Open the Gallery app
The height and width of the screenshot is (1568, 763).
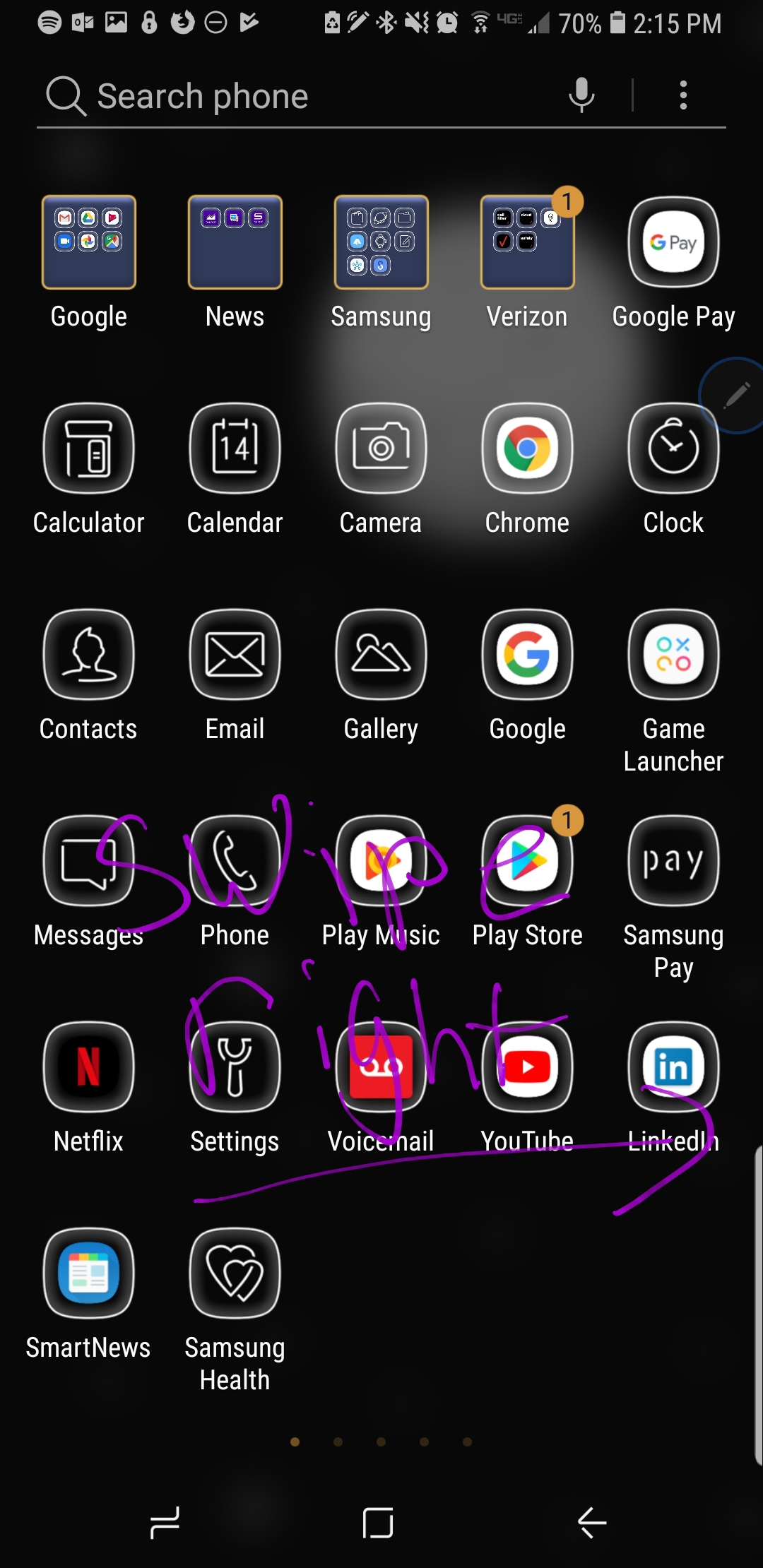380,655
